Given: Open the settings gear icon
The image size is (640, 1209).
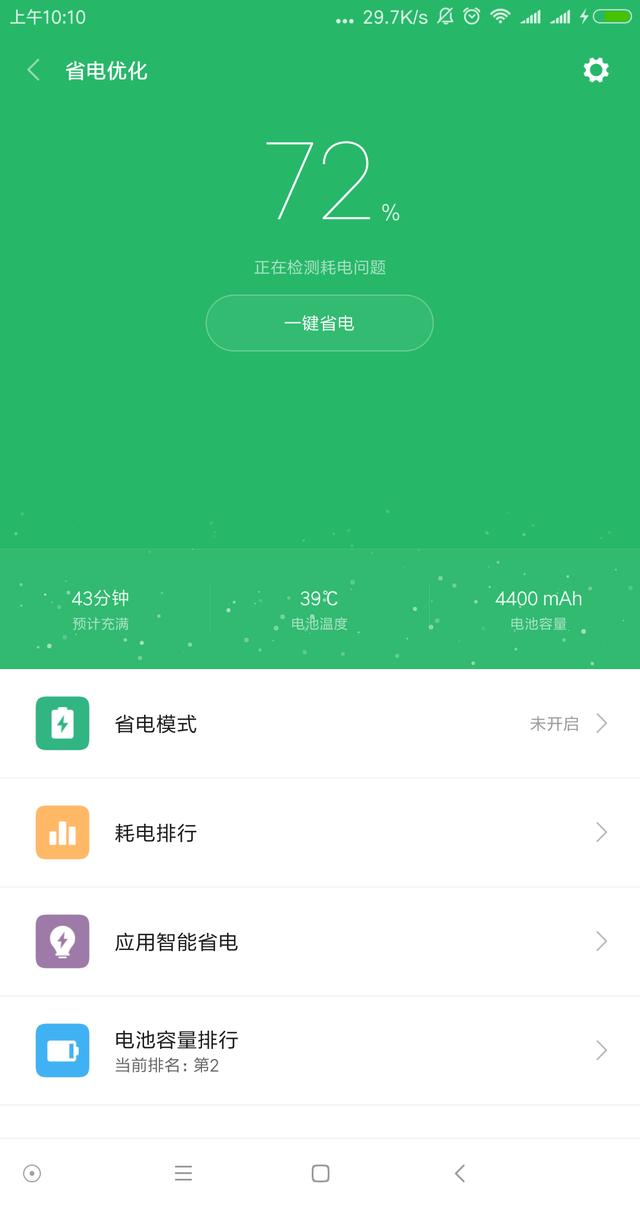Looking at the screenshot, I should click(596, 70).
